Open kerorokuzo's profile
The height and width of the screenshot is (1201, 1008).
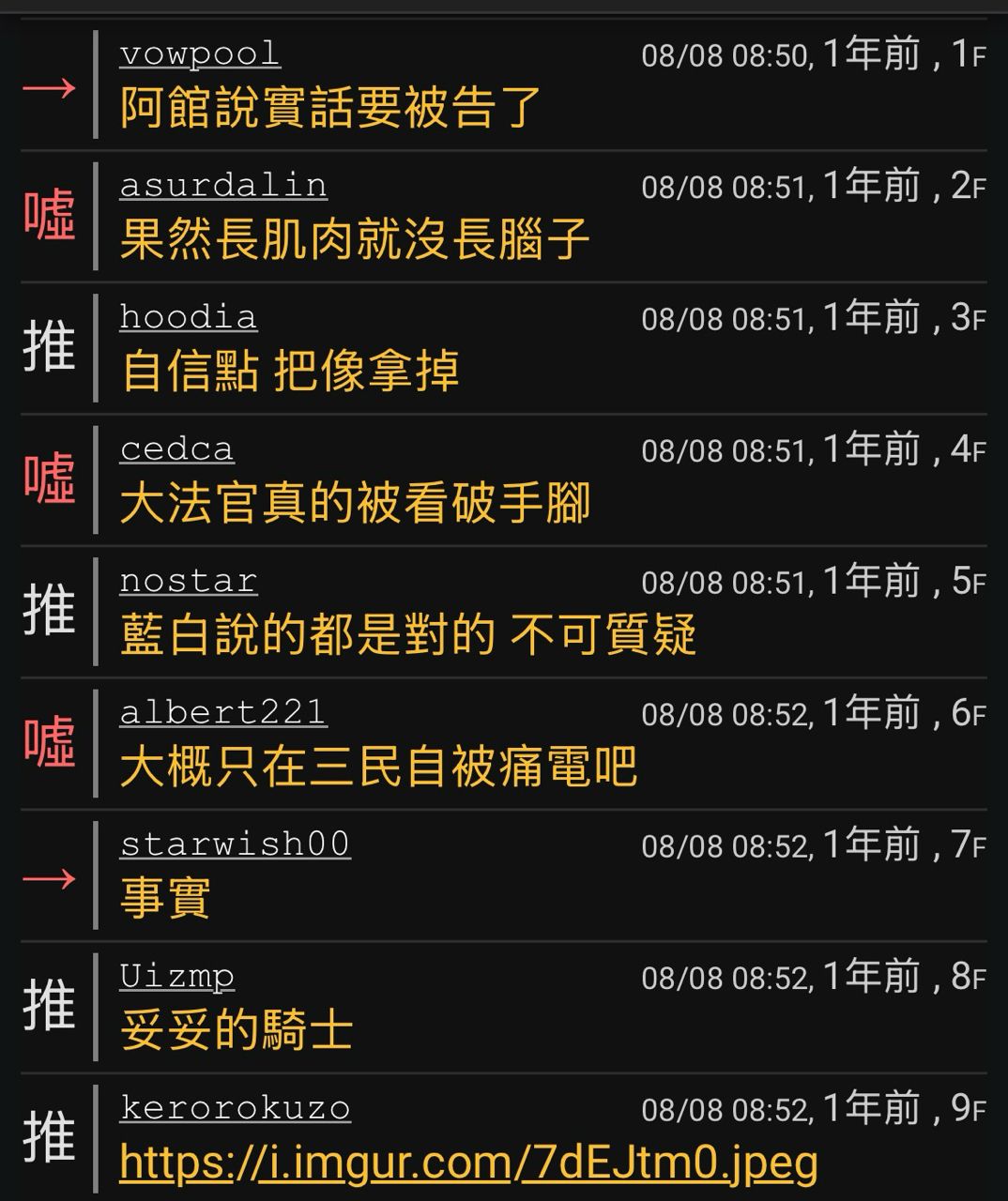click(235, 1108)
